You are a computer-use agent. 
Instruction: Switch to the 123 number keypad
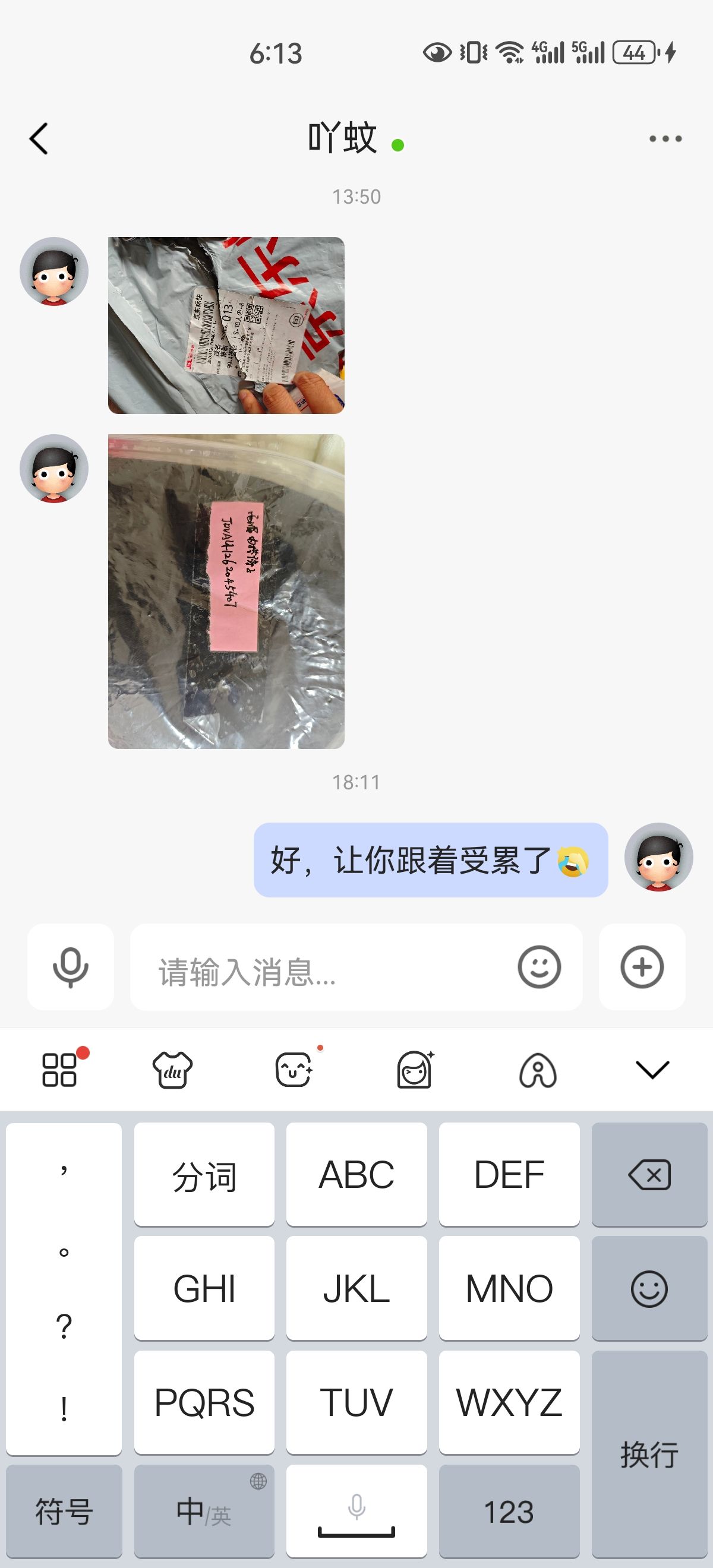(x=509, y=1511)
